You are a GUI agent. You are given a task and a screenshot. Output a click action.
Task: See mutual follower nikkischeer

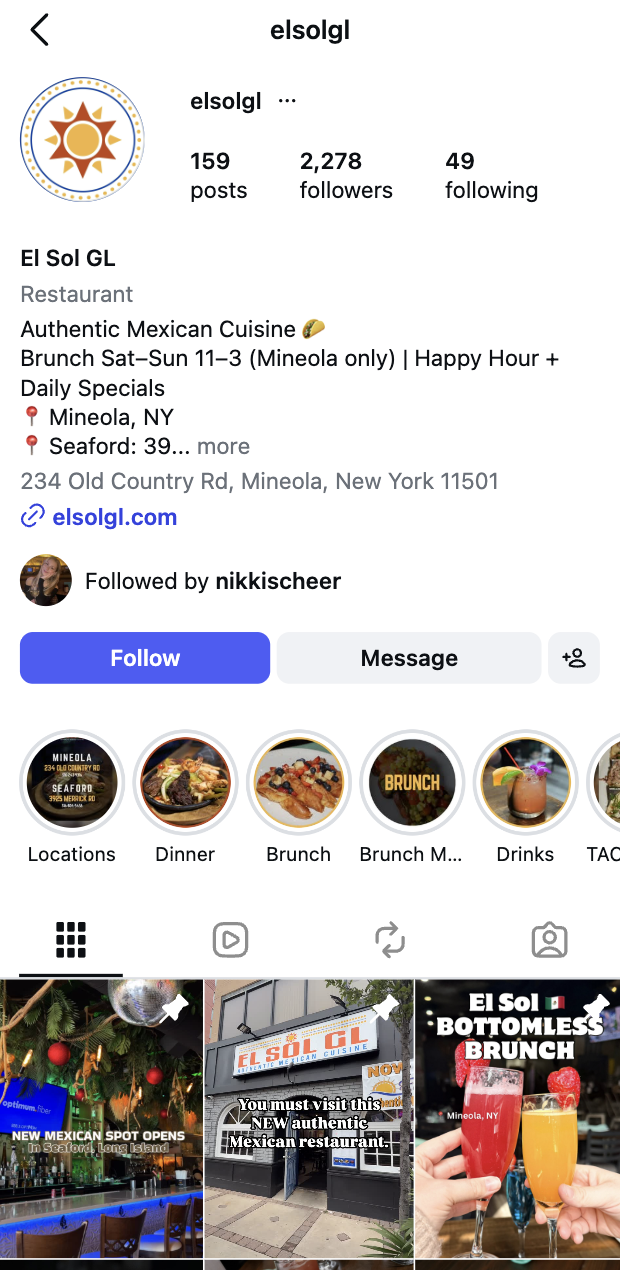(x=278, y=581)
